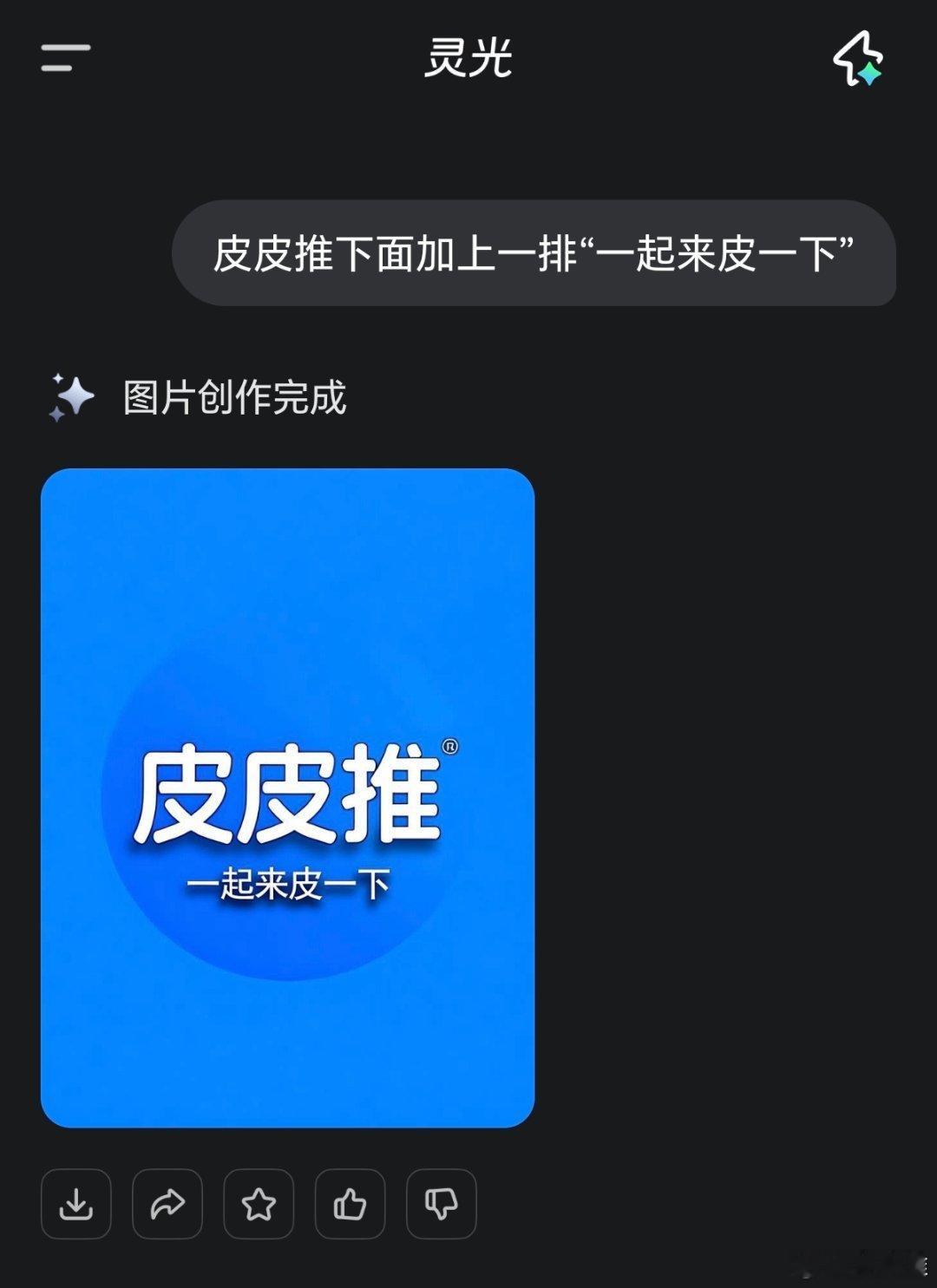937x1288 pixels.
Task: Open the sharing options panel
Action: point(167,1203)
